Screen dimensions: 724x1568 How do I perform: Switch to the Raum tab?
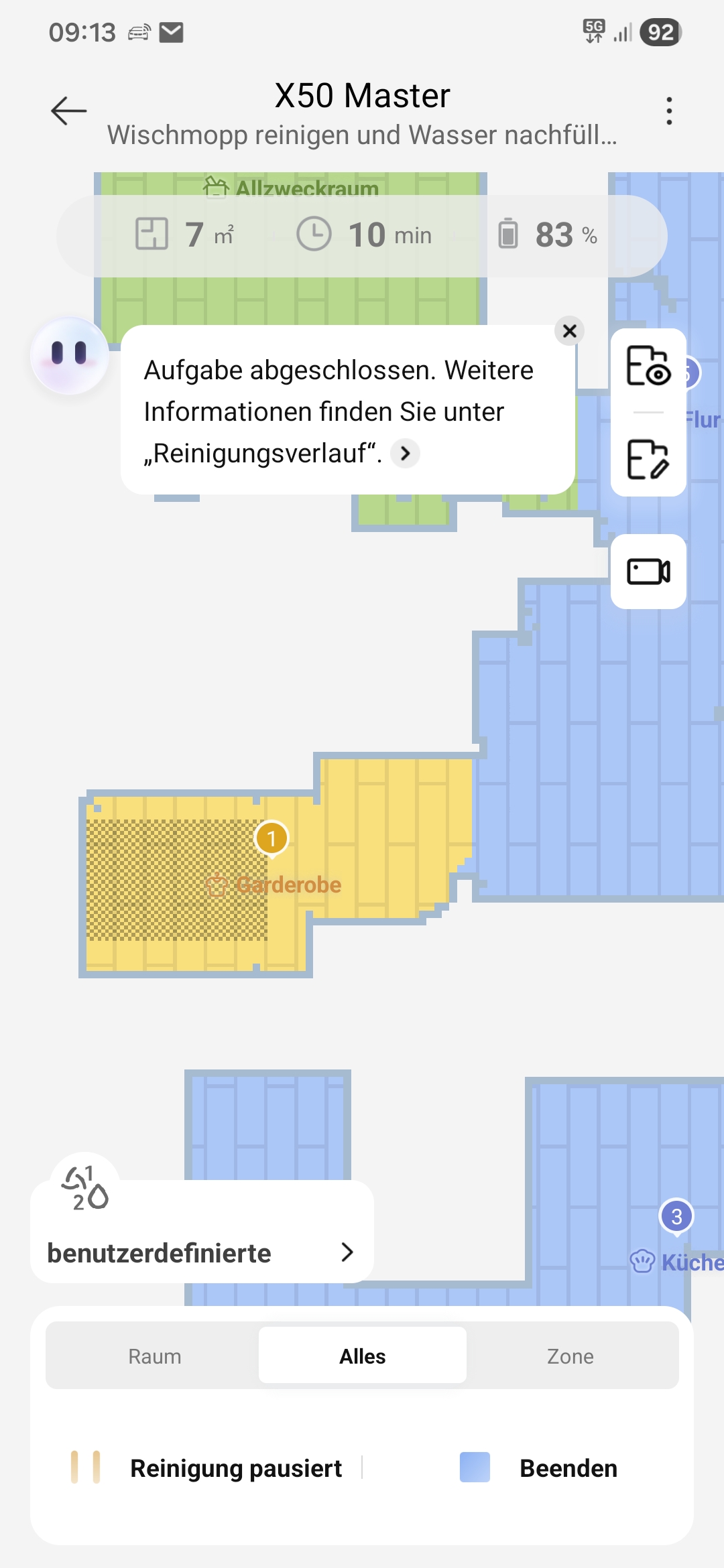pos(155,1356)
